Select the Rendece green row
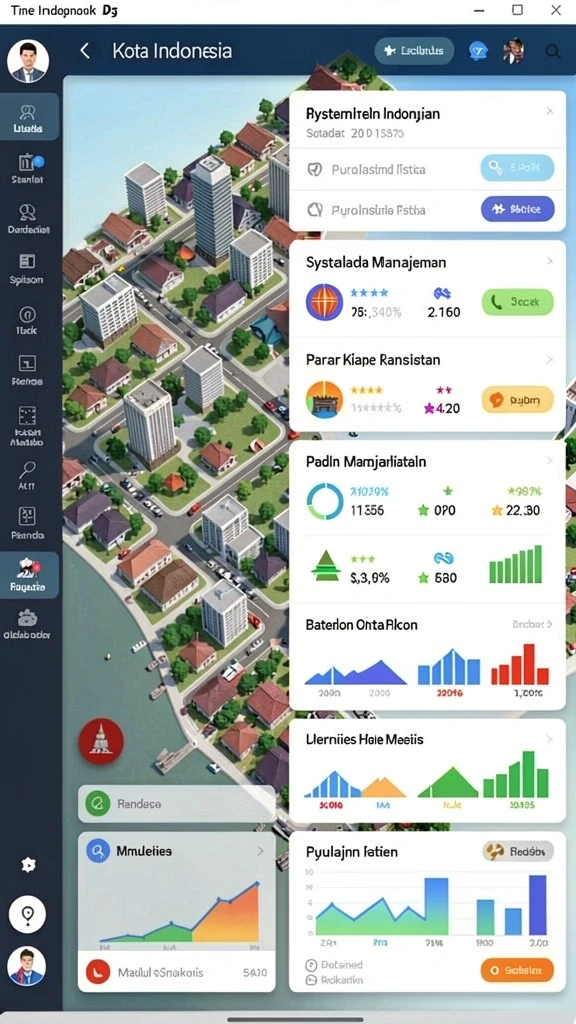The width and height of the screenshot is (576, 1024). pos(176,803)
